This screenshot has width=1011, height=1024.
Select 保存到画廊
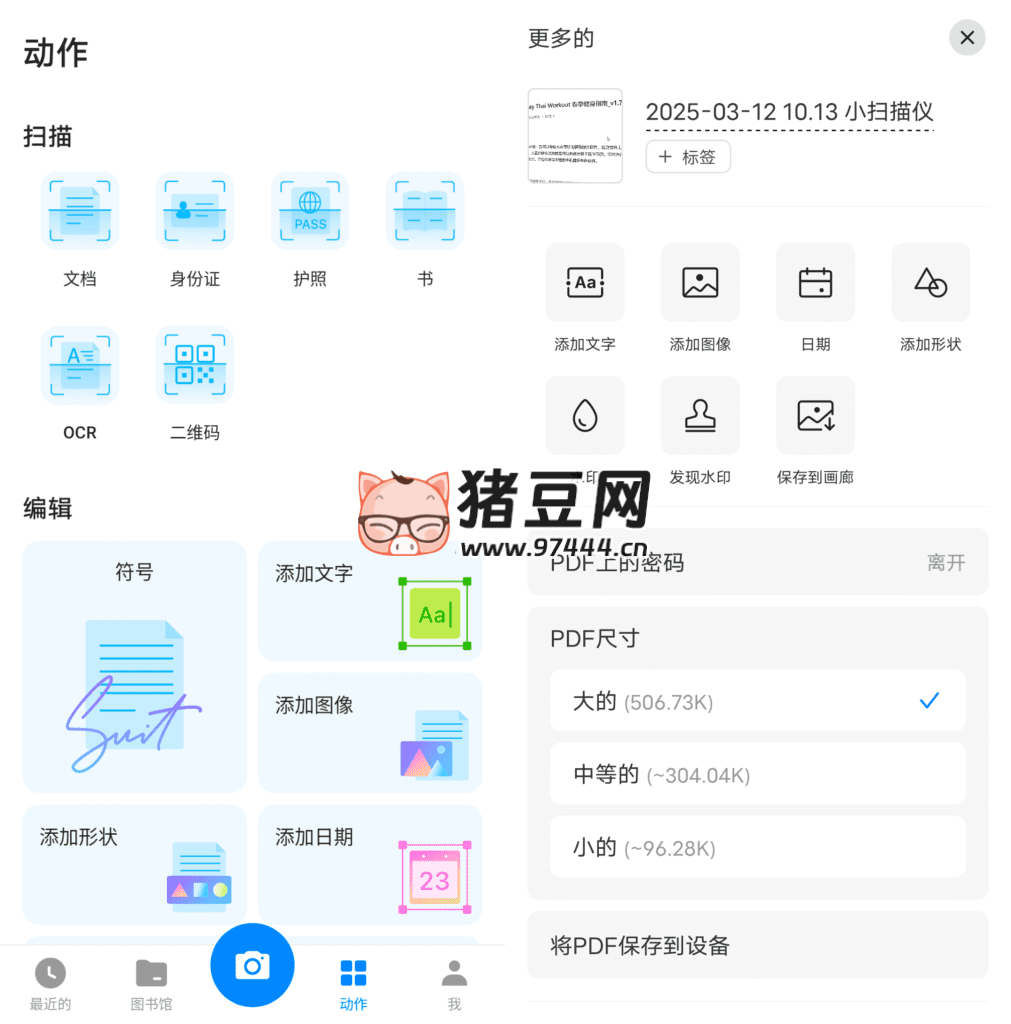point(815,431)
